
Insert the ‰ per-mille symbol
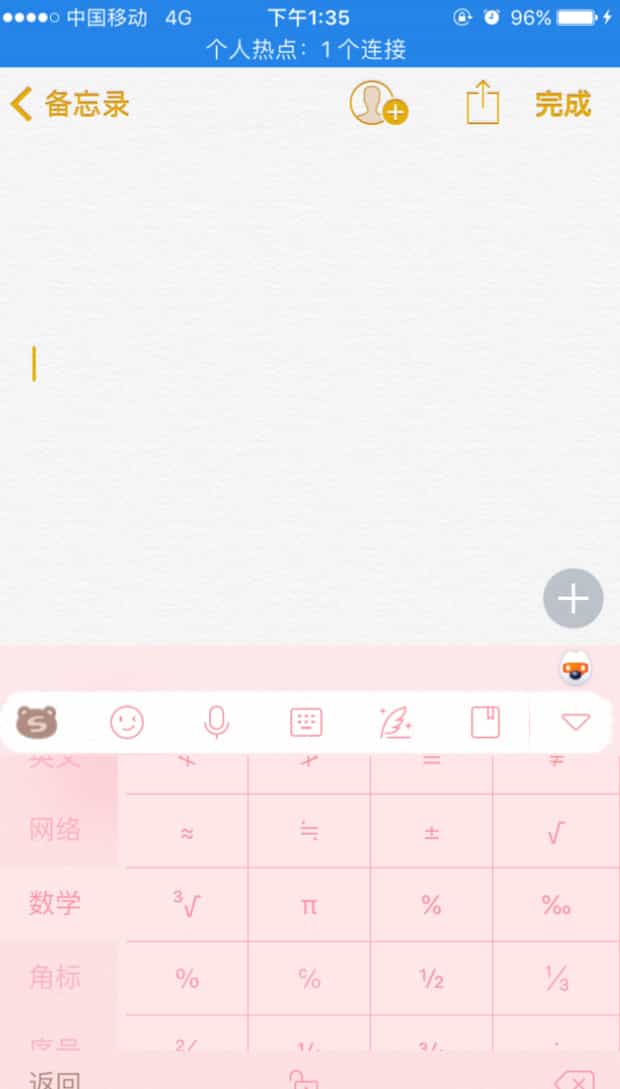pos(556,905)
